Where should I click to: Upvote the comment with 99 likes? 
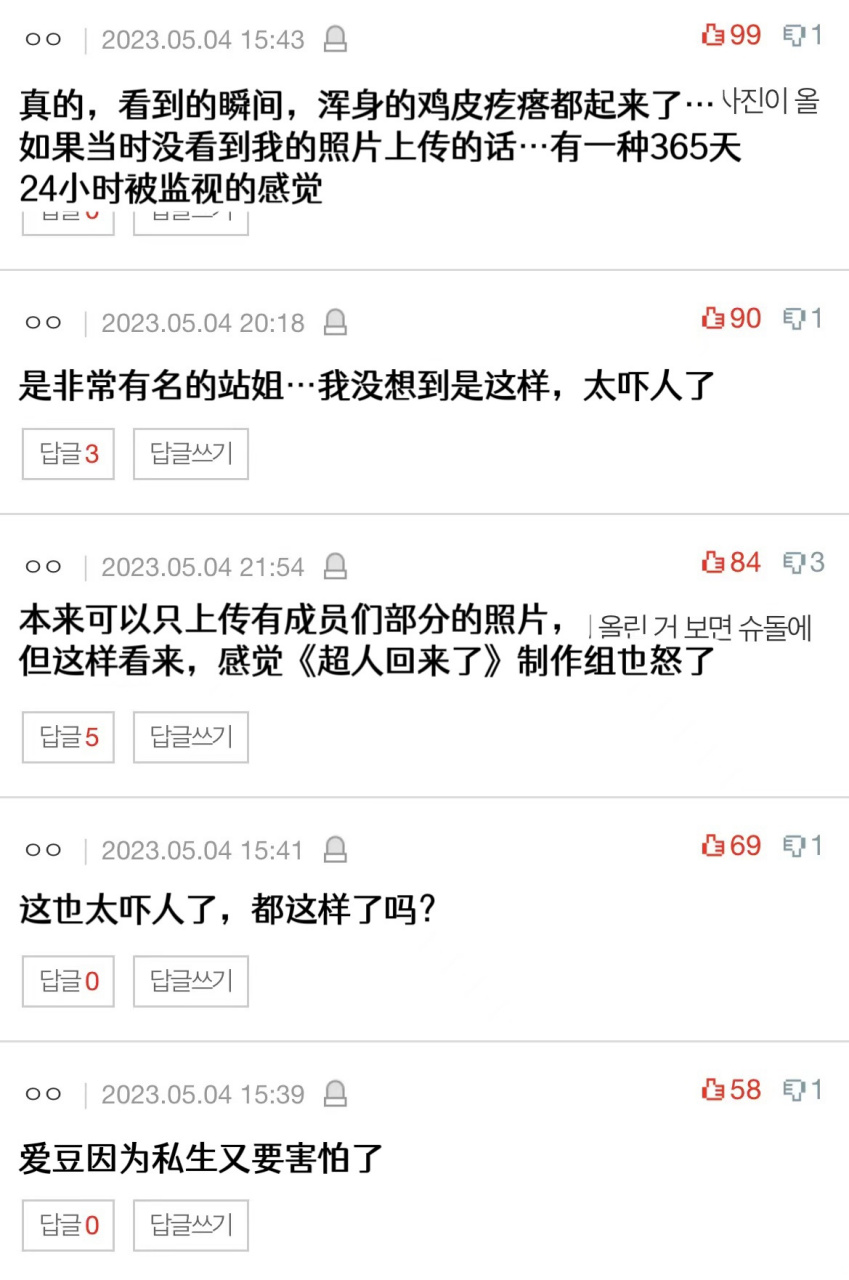(712, 34)
